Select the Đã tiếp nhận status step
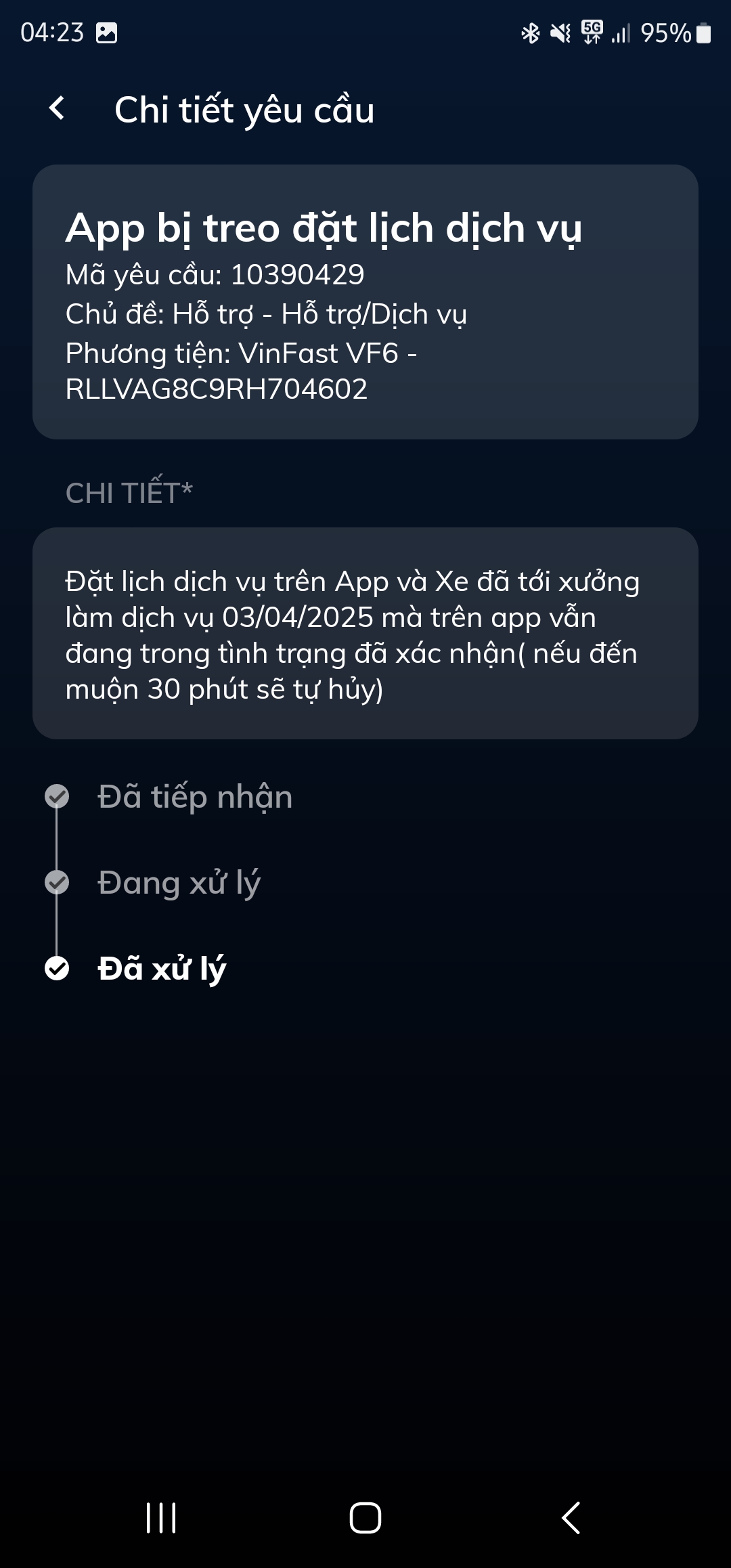731x1568 pixels. [x=194, y=797]
